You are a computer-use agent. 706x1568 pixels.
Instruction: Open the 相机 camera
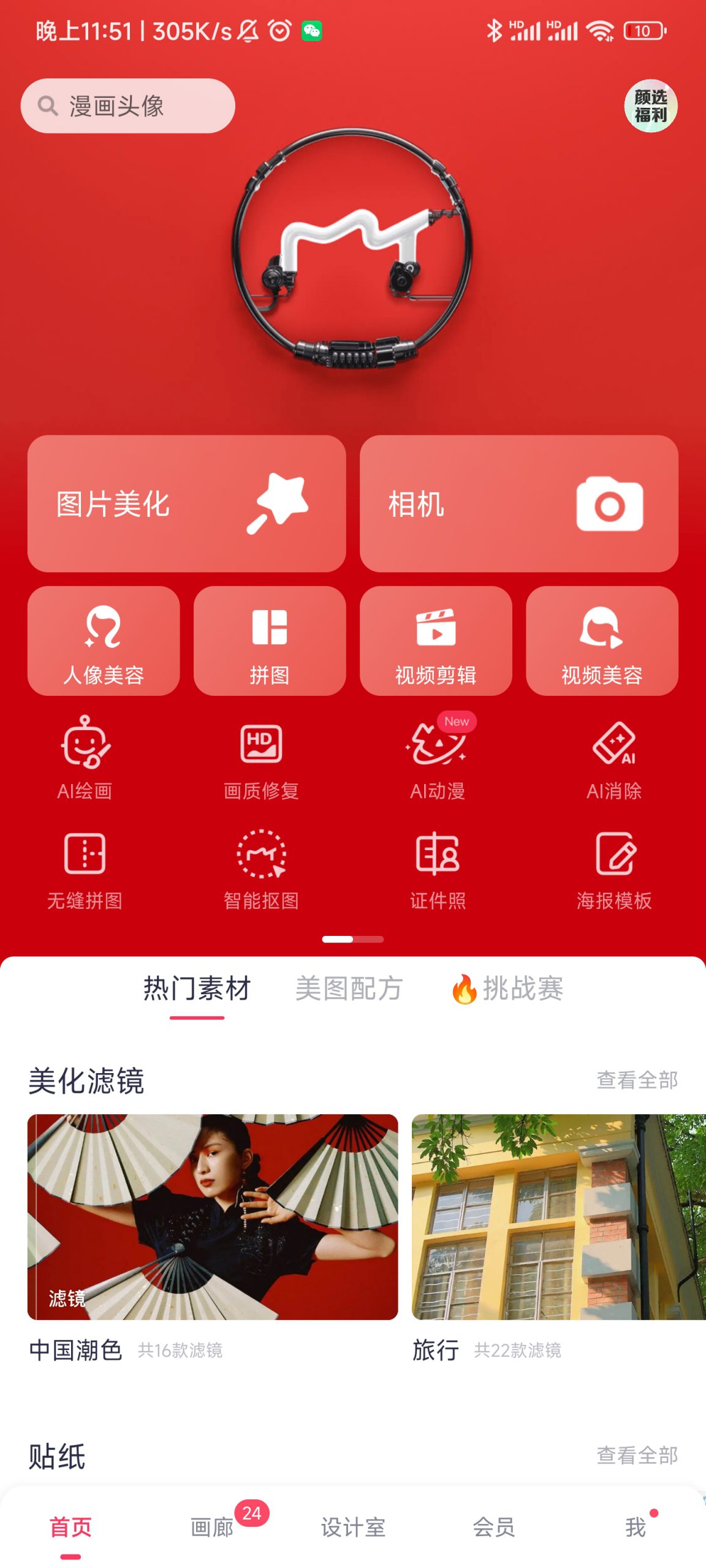coord(520,503)
